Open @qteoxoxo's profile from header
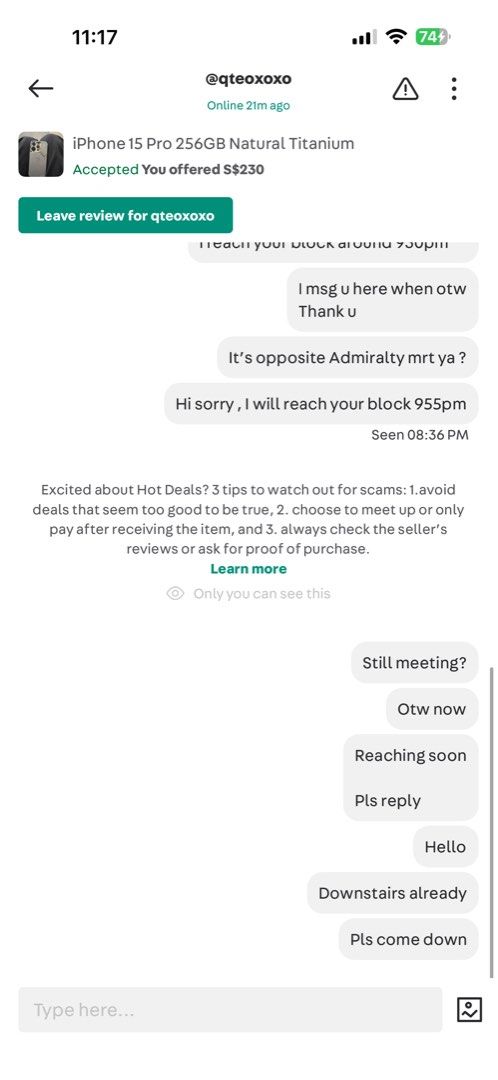The image size is (498, 1080). tap(248, 79)
